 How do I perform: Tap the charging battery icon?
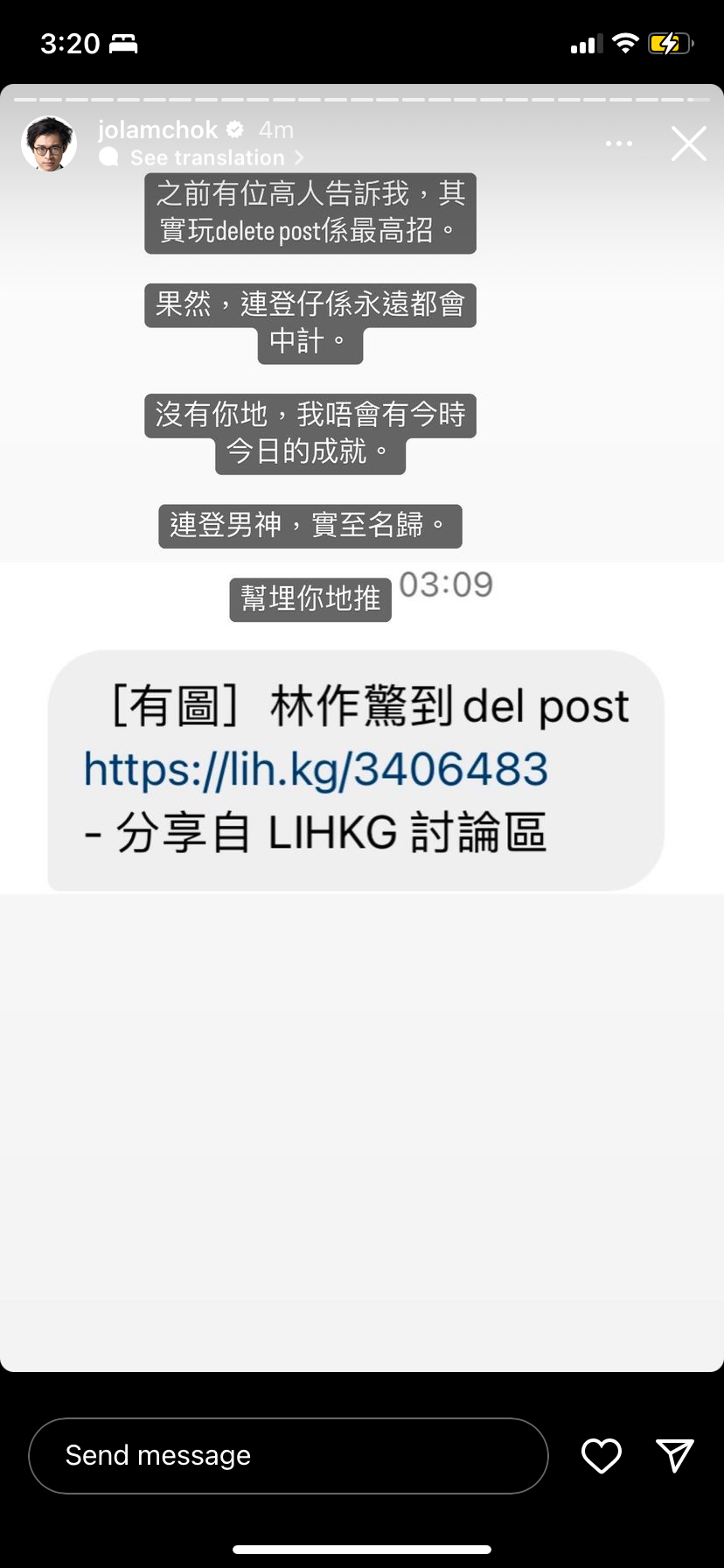670,42
